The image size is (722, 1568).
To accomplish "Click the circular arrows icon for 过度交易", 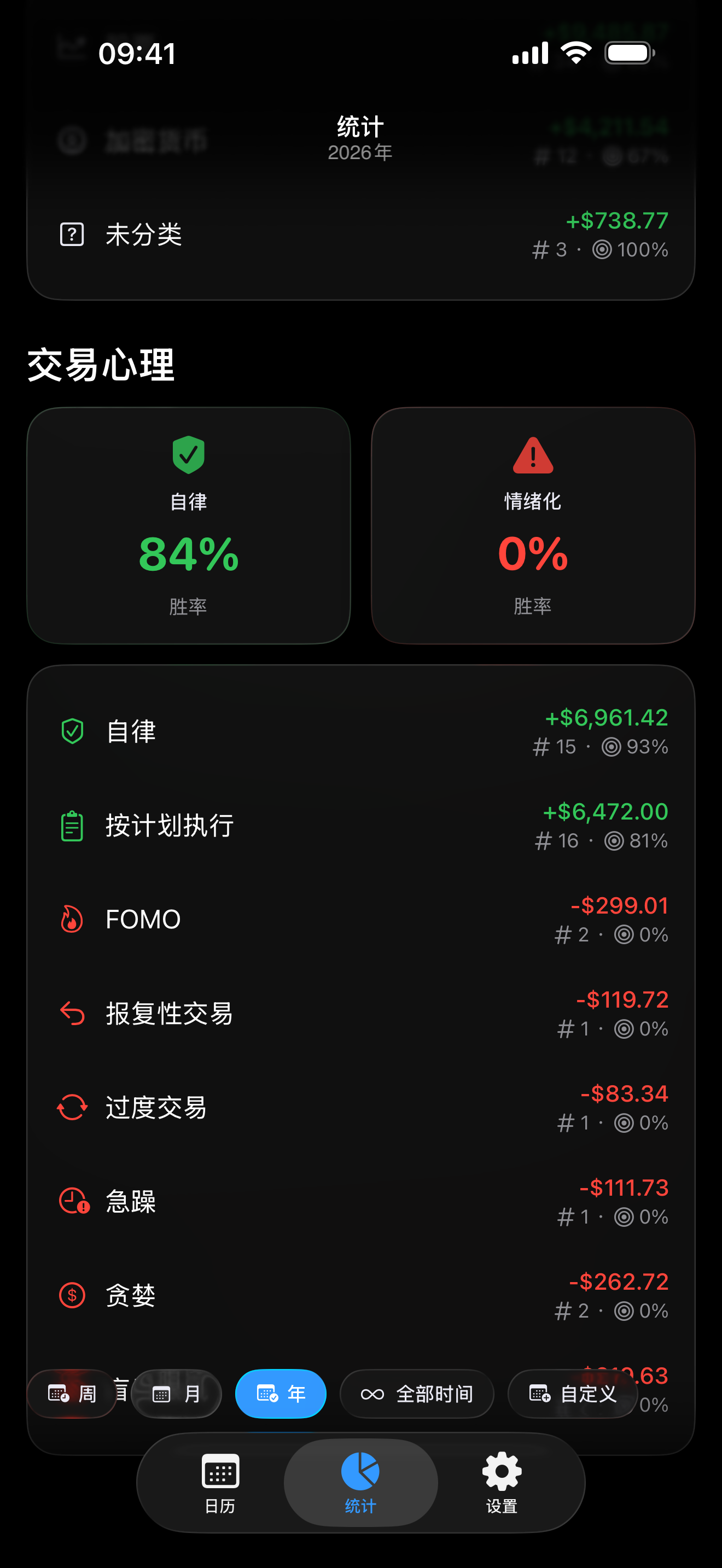I will coord(72,1108).
